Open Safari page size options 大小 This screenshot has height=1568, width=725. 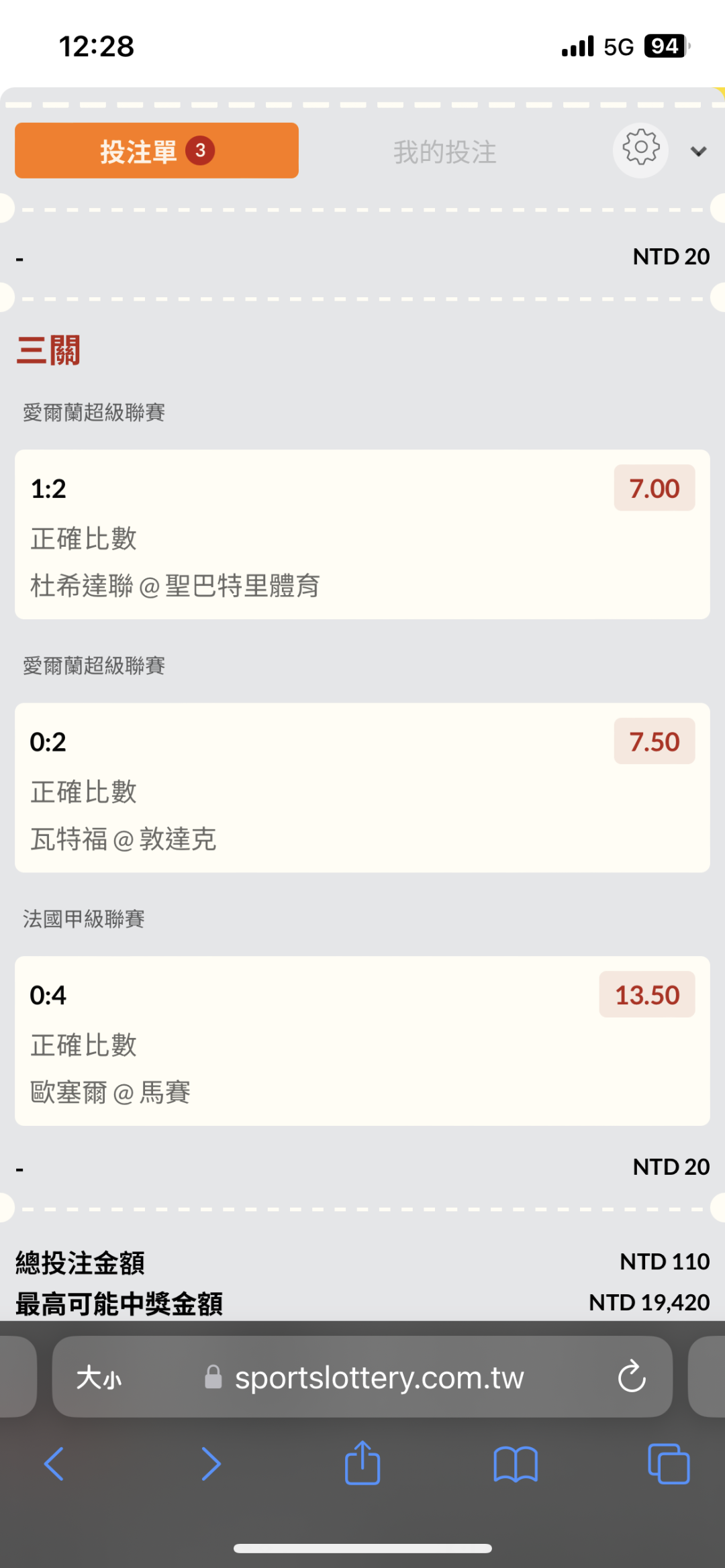click(x=99, y=1379)
